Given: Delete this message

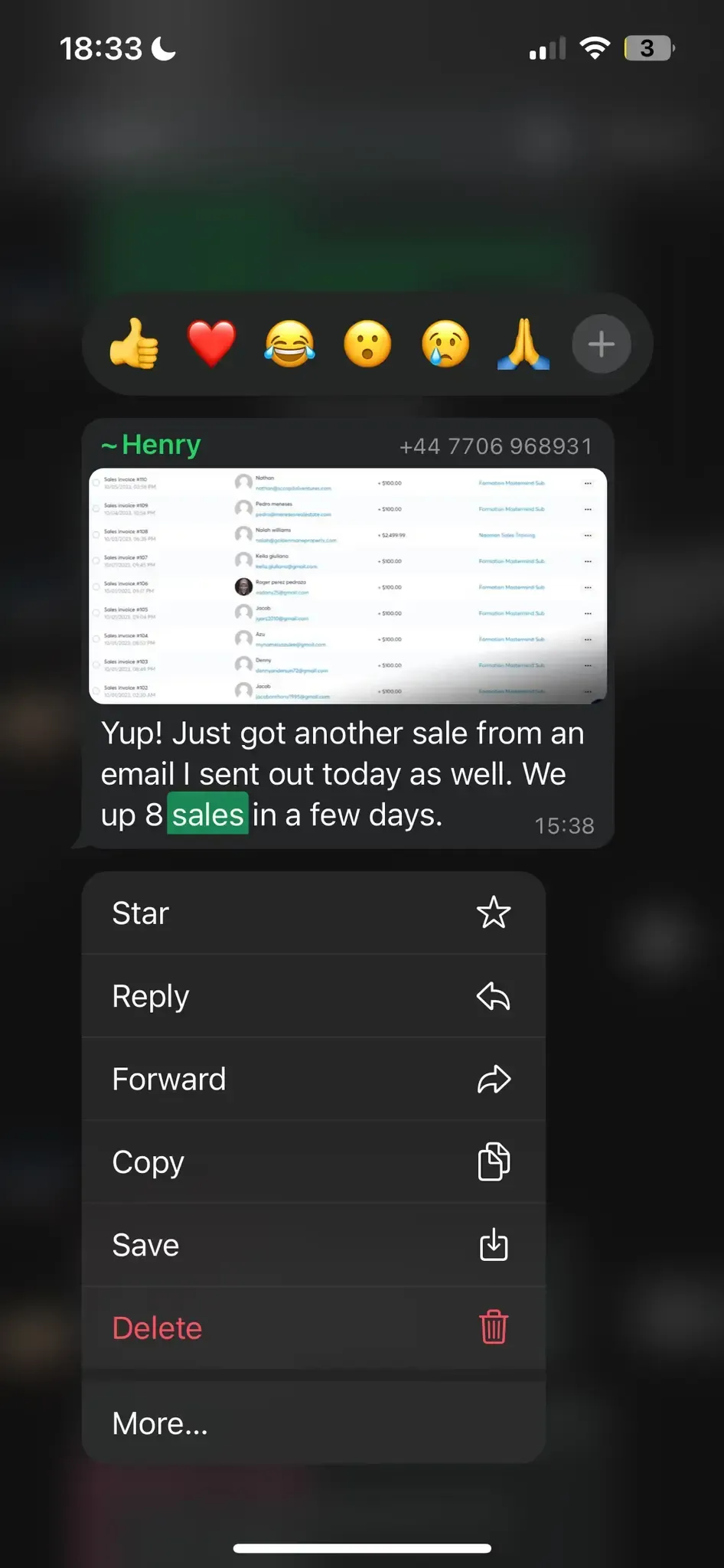Looking at the screenshot, I should click(x=314, y=1328).
